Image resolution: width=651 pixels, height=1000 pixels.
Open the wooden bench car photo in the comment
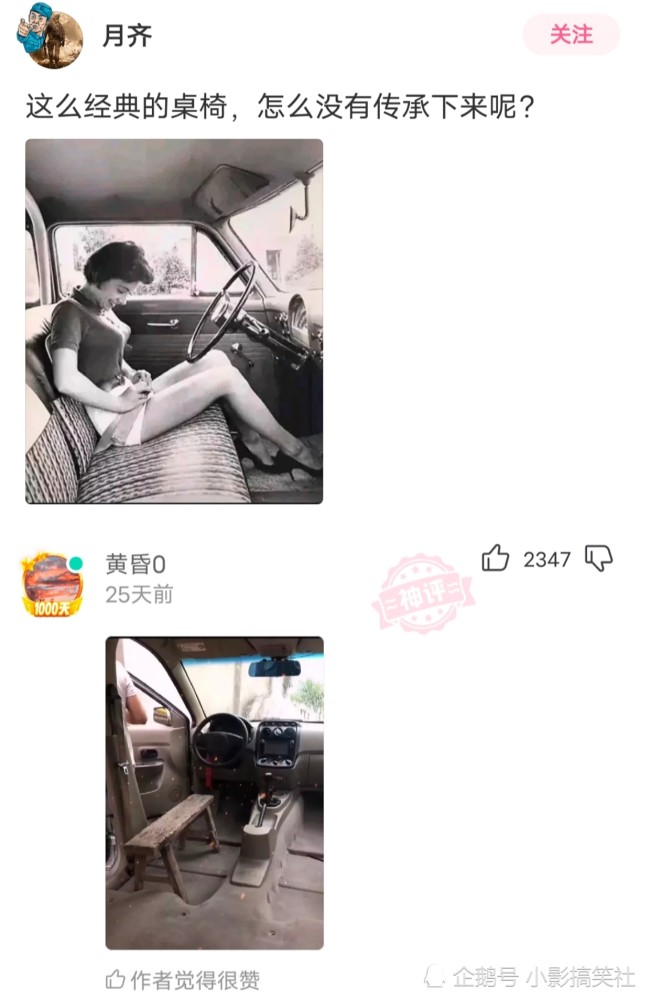tap(215, 793)
